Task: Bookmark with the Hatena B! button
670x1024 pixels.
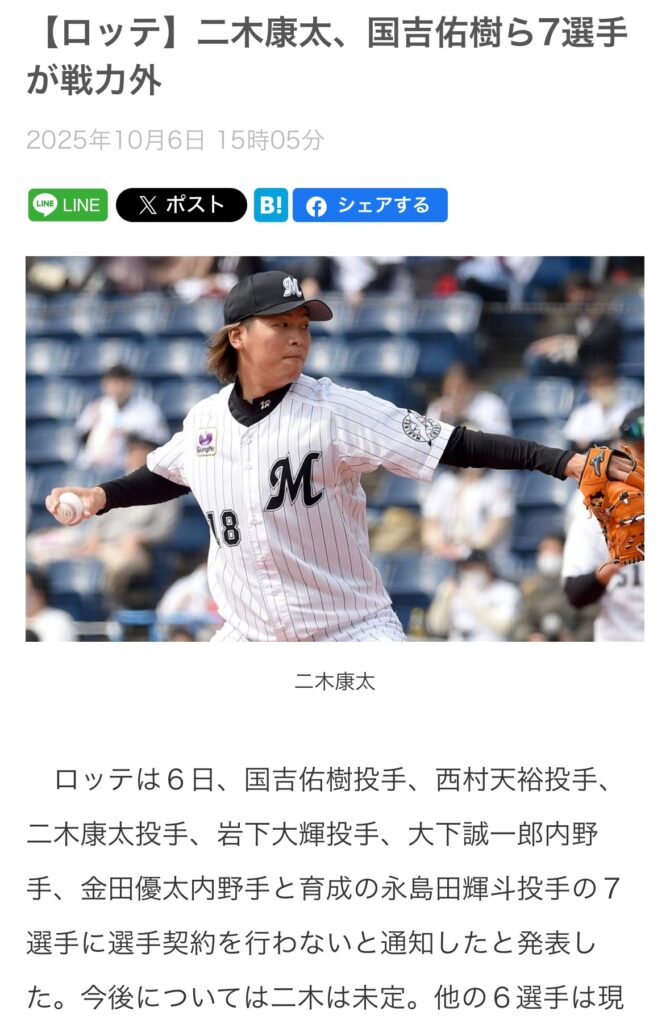Action: click(270, 205)
